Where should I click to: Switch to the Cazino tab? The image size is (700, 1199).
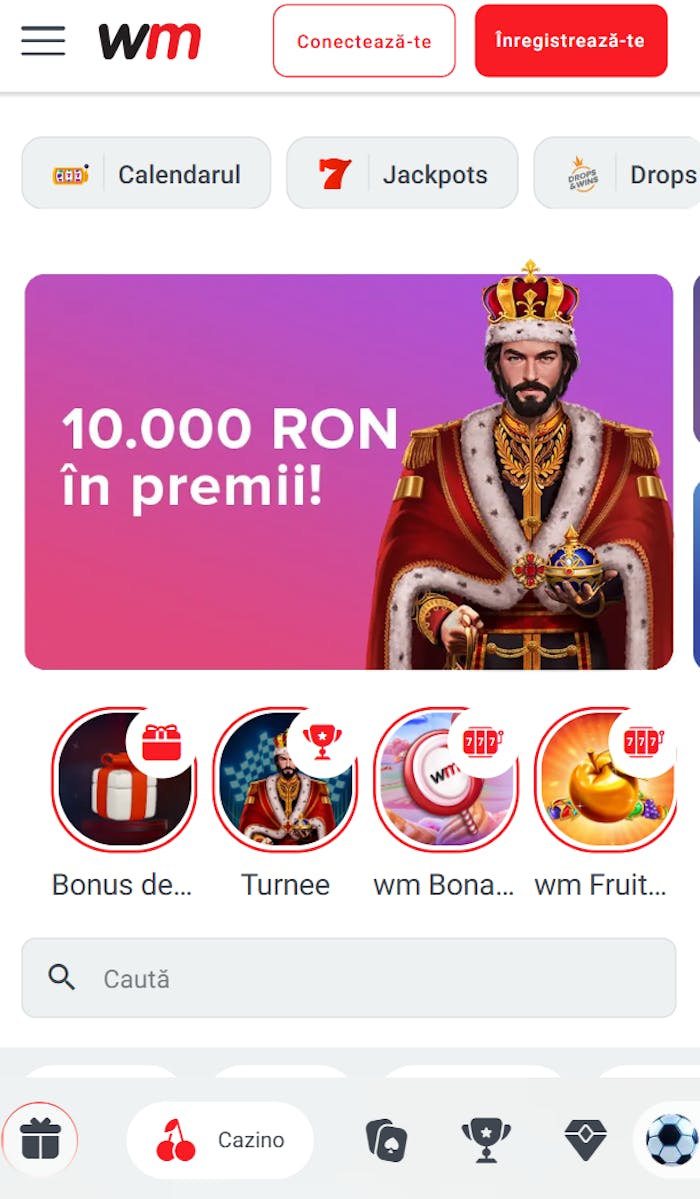click(220, 1140)
